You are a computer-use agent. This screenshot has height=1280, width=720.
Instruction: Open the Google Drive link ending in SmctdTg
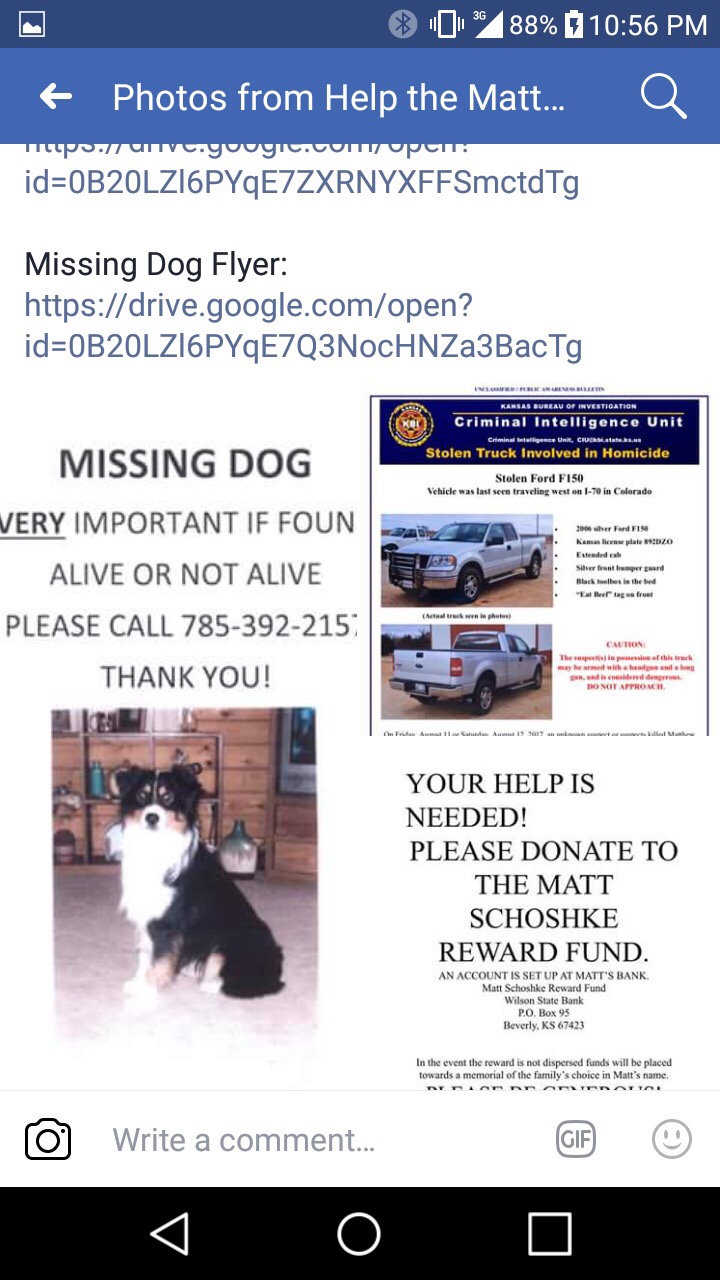click(x=301, y=182)
